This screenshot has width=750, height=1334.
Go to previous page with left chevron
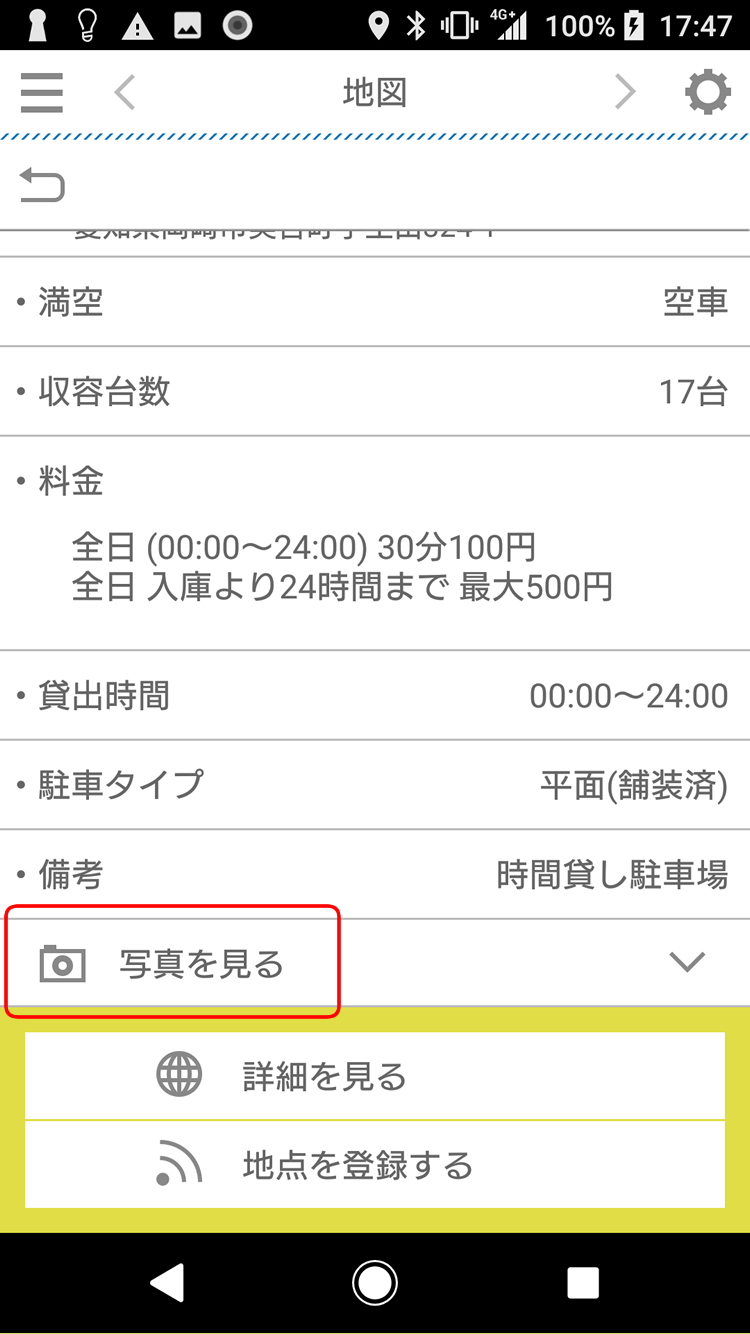click(x=124, y=93)
